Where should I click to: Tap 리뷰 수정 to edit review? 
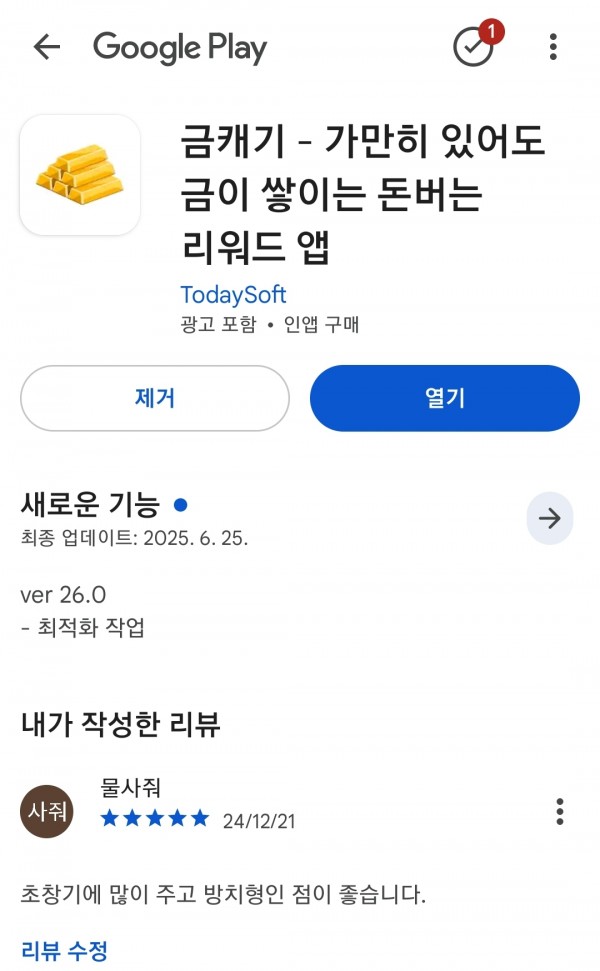click(x=64, y=951)
